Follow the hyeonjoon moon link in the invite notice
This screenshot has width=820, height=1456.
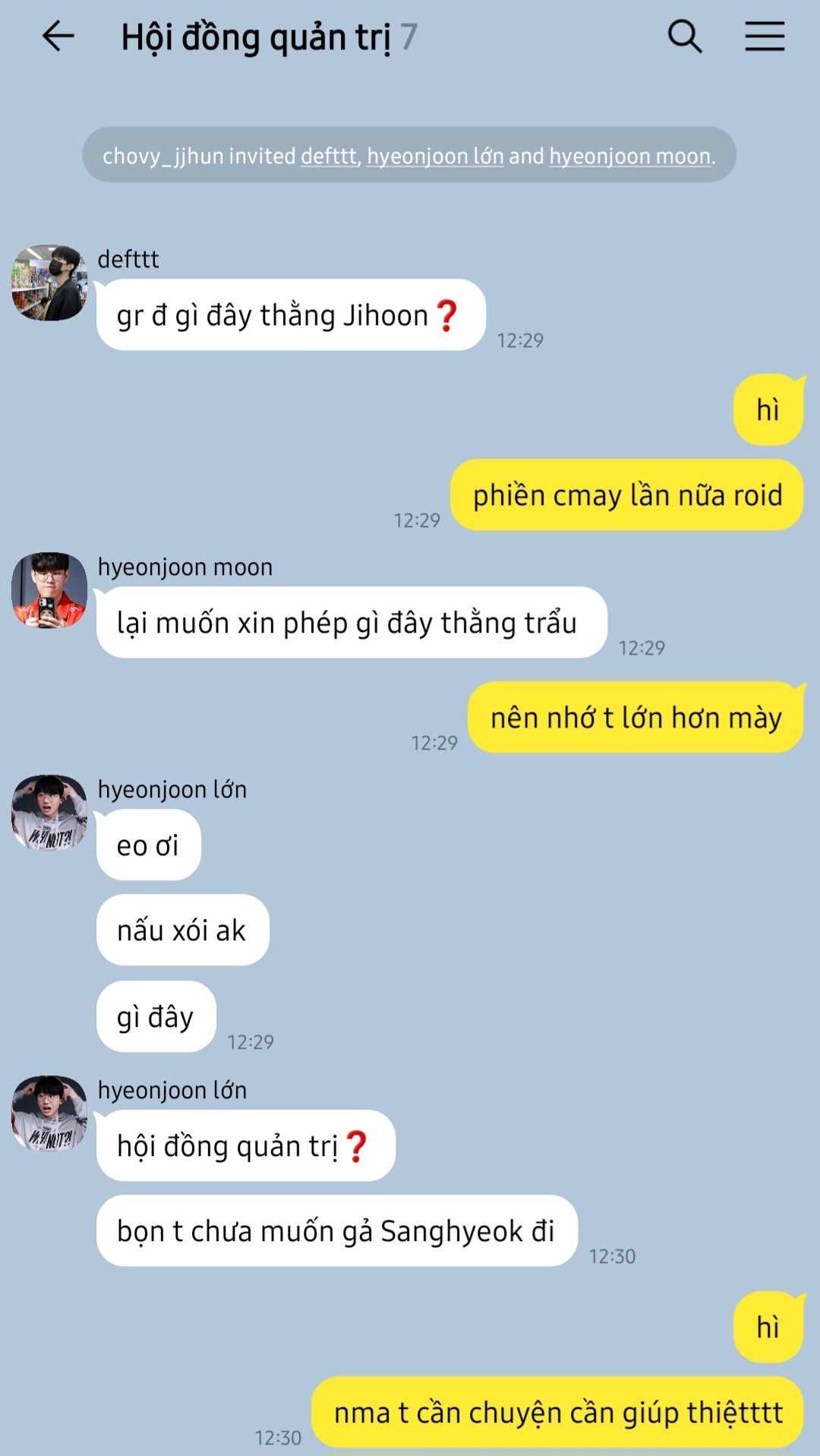click(x=630, y=156)
